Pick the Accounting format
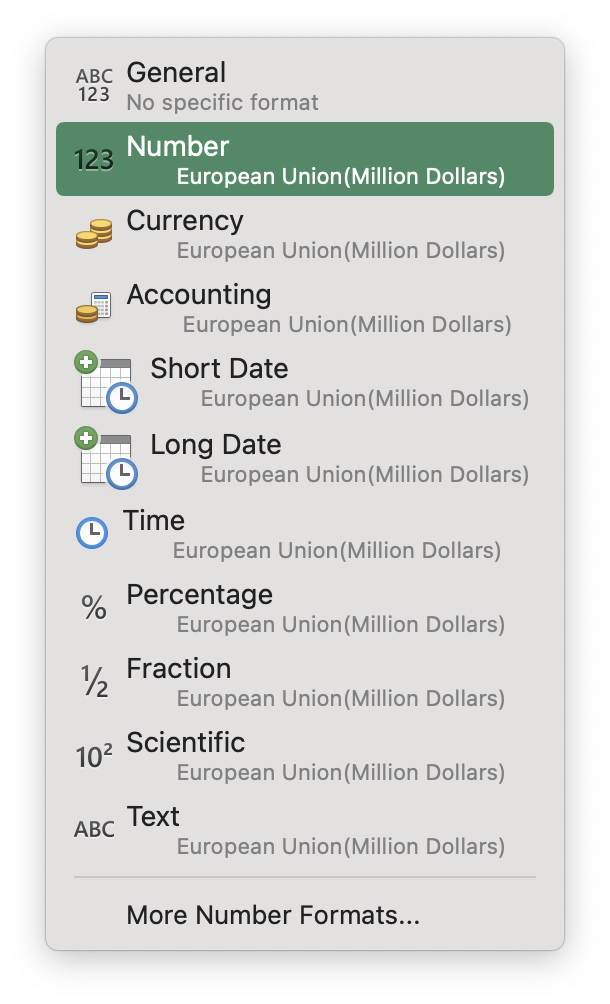Viewport: 610px width, 1004px height. (x=304, y=308)
